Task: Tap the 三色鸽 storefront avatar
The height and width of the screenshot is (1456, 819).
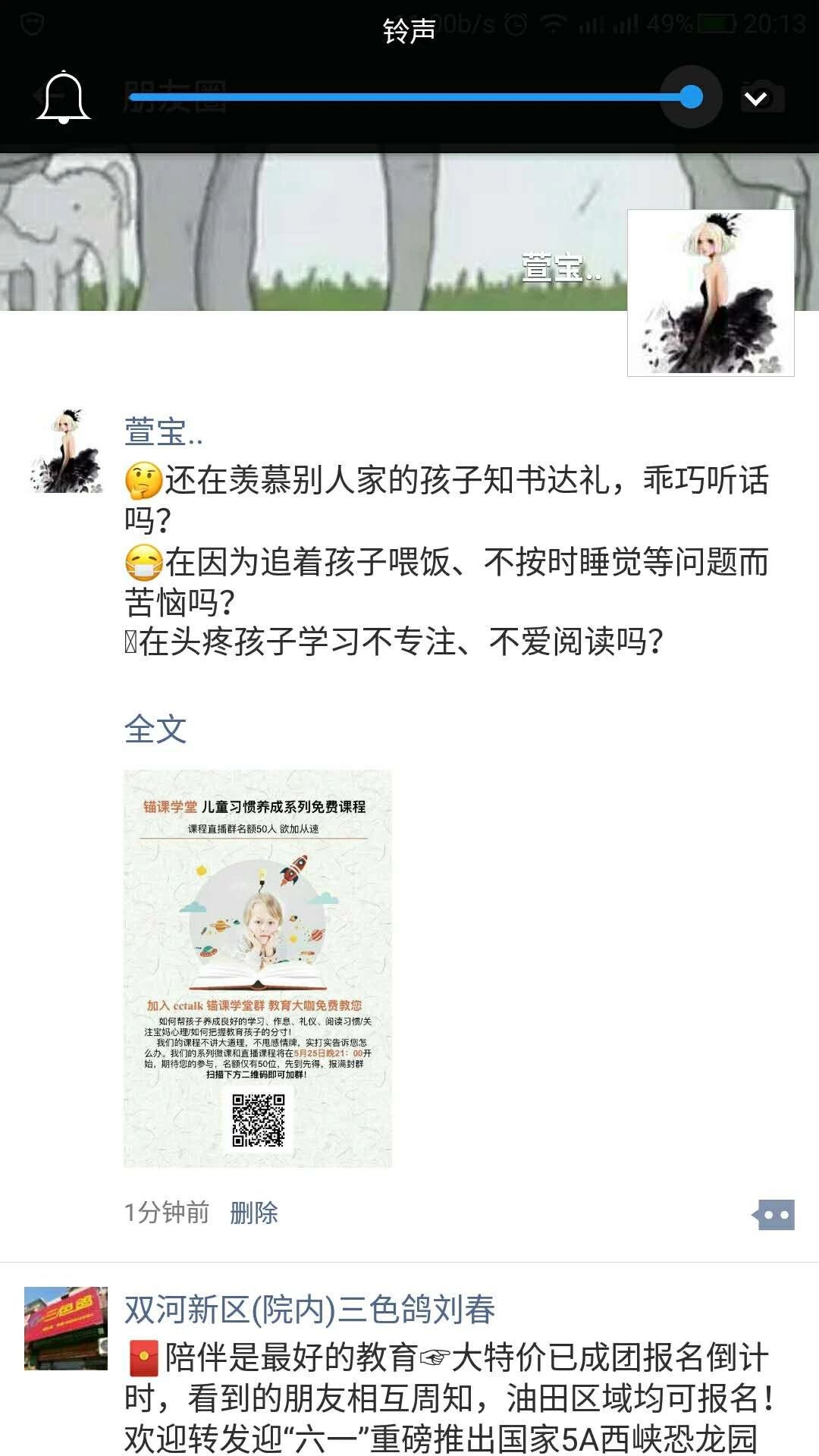Action: click(66, 1328)
